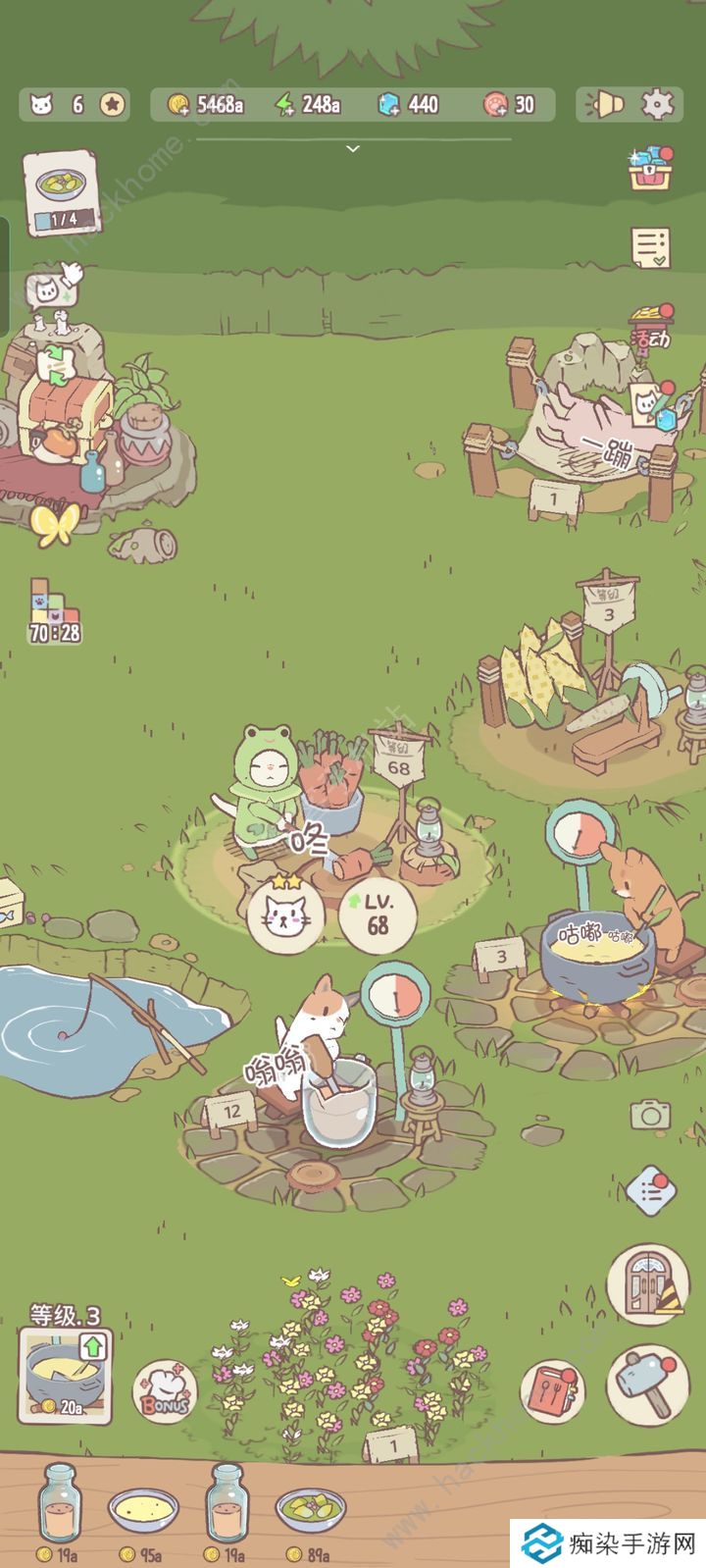Open the settings gear

click(657, 104)
